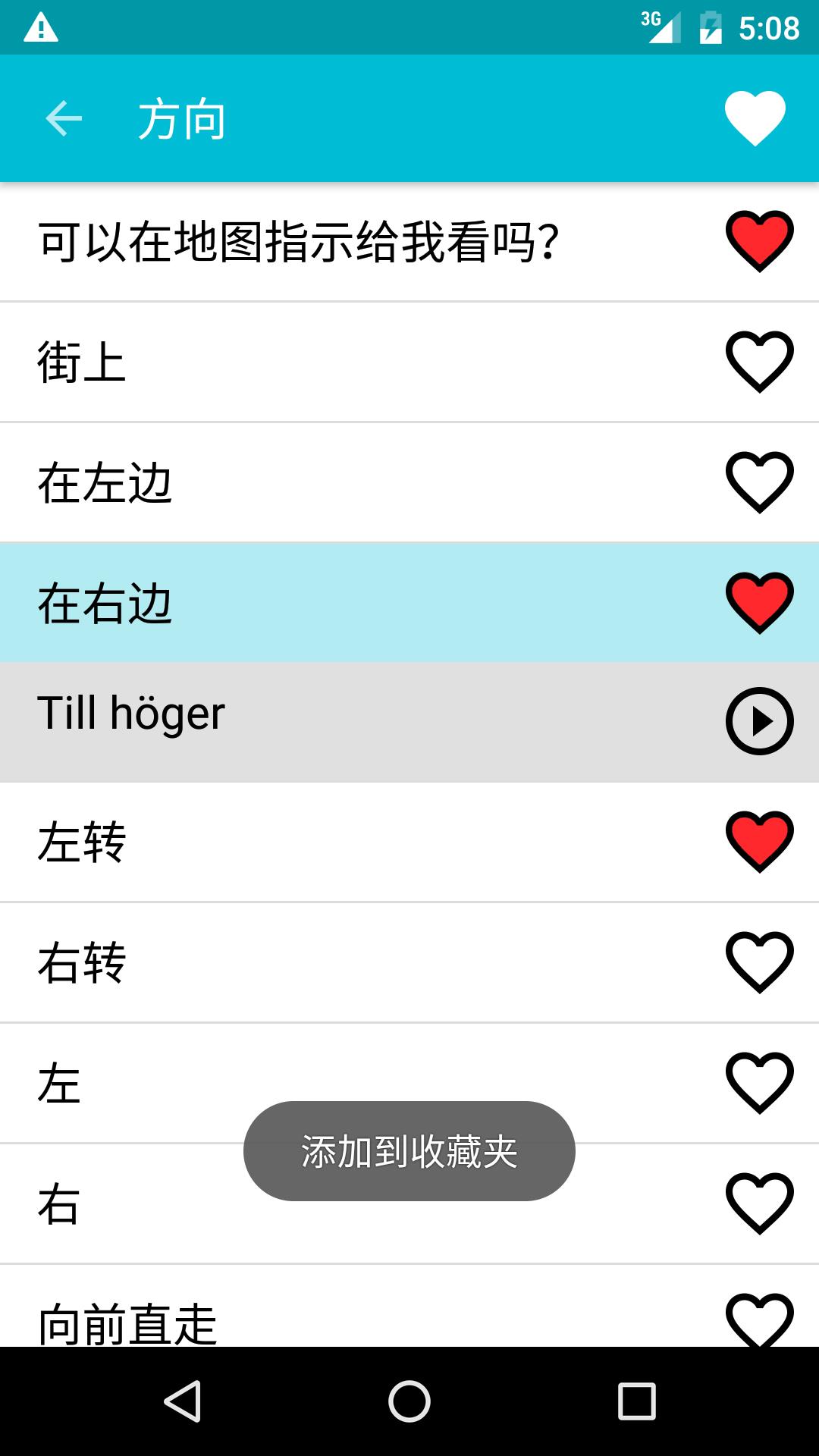
Task: Show translation for 右转
Action: point(303,962)
